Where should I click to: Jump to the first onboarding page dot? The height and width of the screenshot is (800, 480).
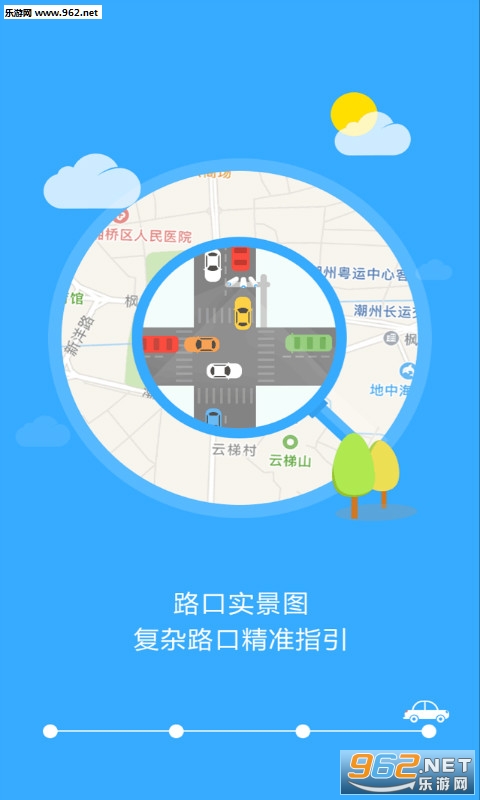coord(50,731)
